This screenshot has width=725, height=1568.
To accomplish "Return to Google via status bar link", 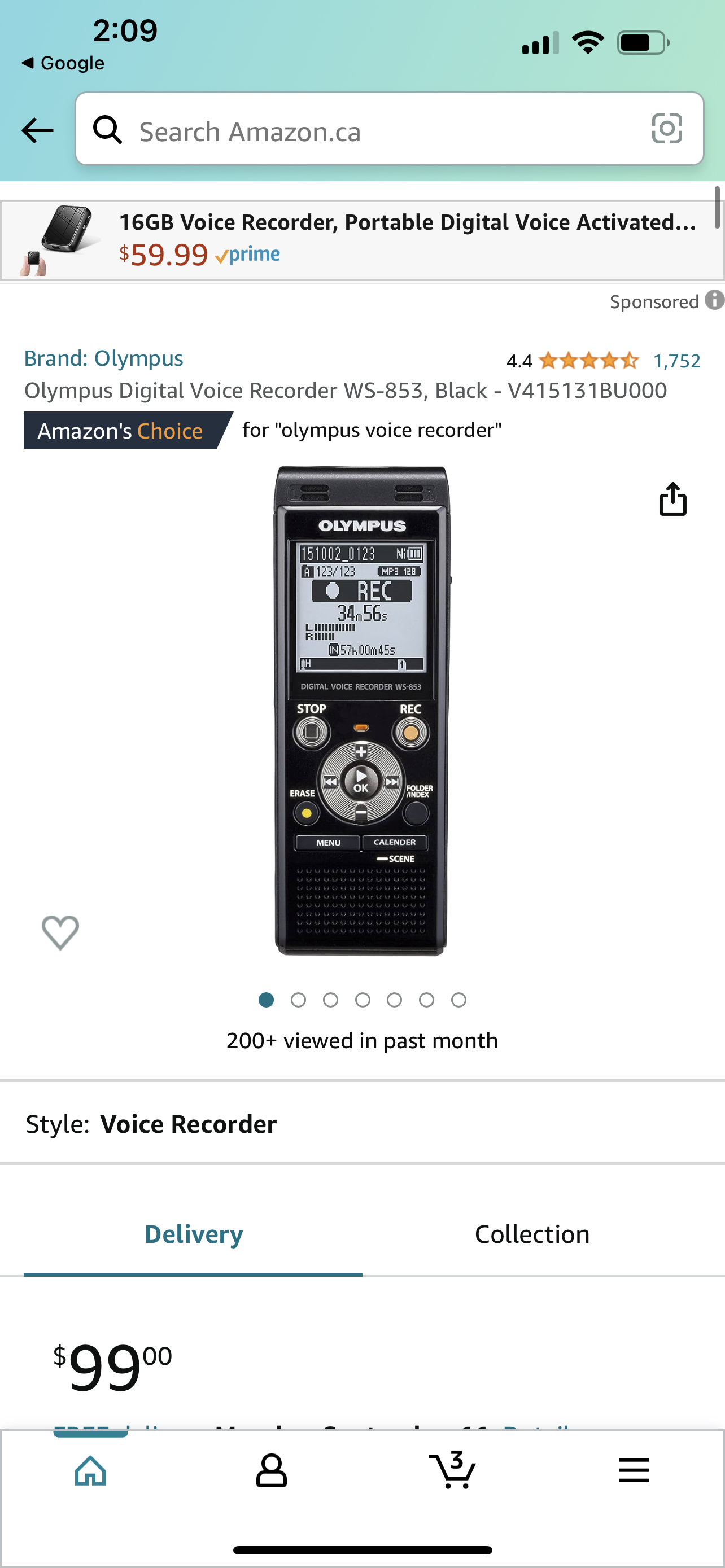I will tap(63, 63).
